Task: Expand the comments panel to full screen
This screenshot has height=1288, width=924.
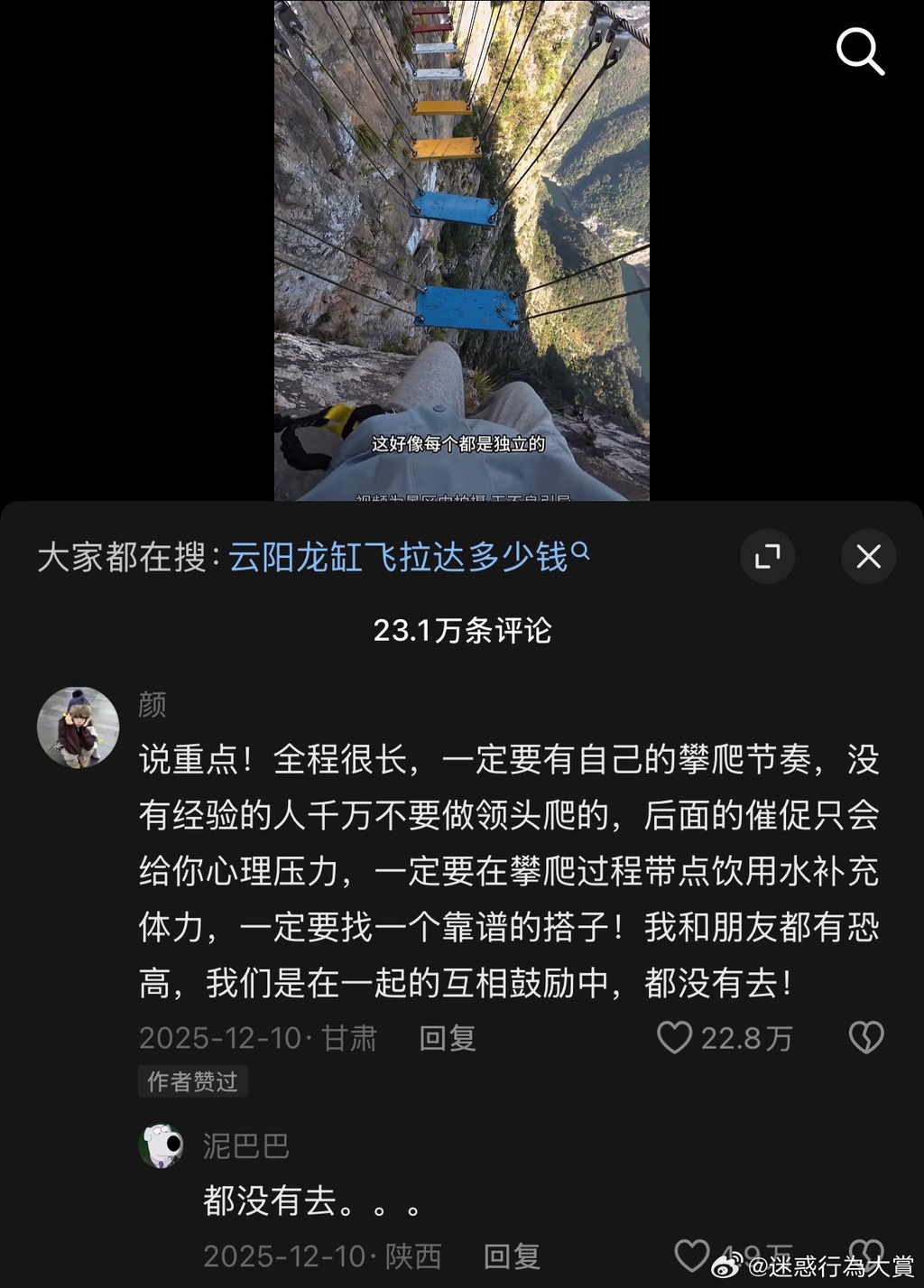Action: (767, 557)
